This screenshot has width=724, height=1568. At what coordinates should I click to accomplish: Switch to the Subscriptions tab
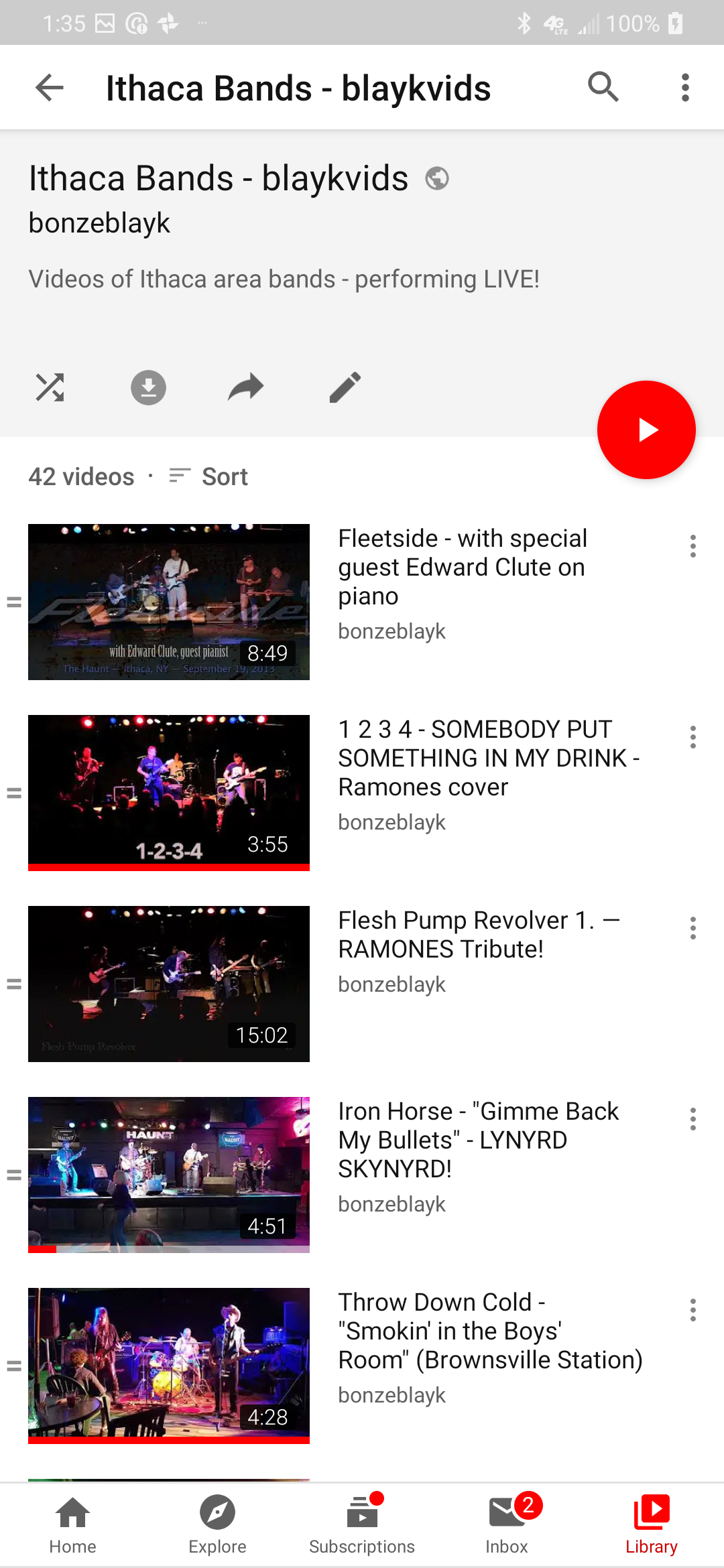tap(362, 1524)
